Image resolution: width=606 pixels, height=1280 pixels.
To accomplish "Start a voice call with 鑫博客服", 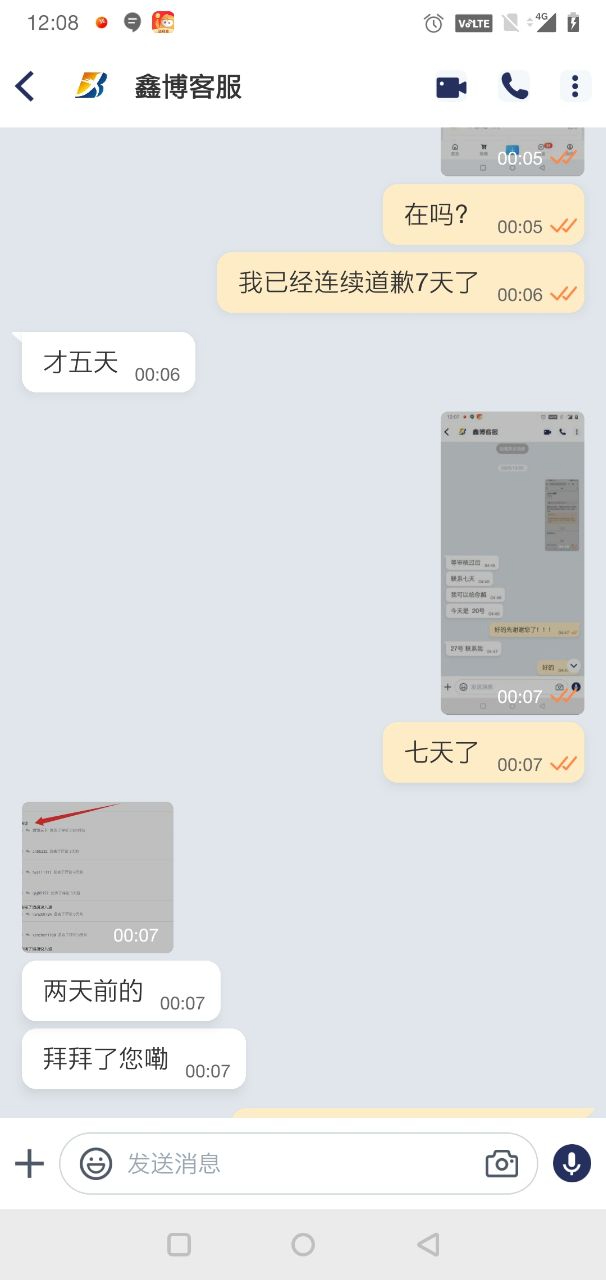I will (515, 87).
